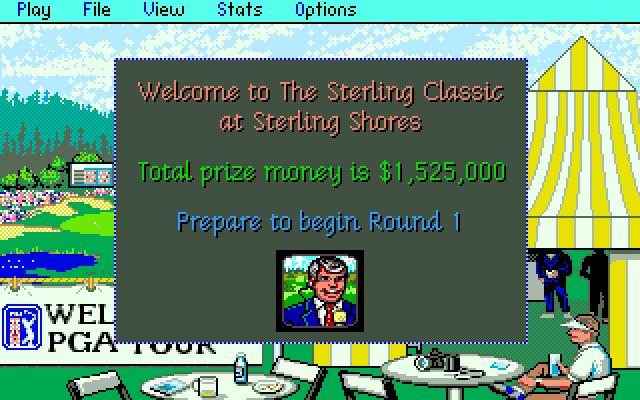Open the Play menu
The image size is (640, 400).
[33, 11]
